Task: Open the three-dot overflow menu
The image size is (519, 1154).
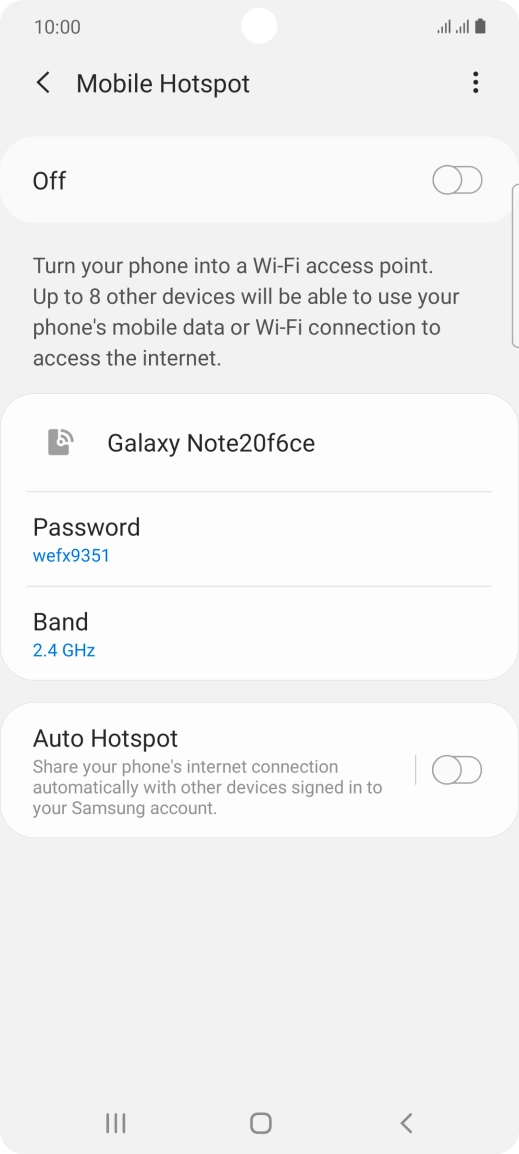Action: [476, 82]
